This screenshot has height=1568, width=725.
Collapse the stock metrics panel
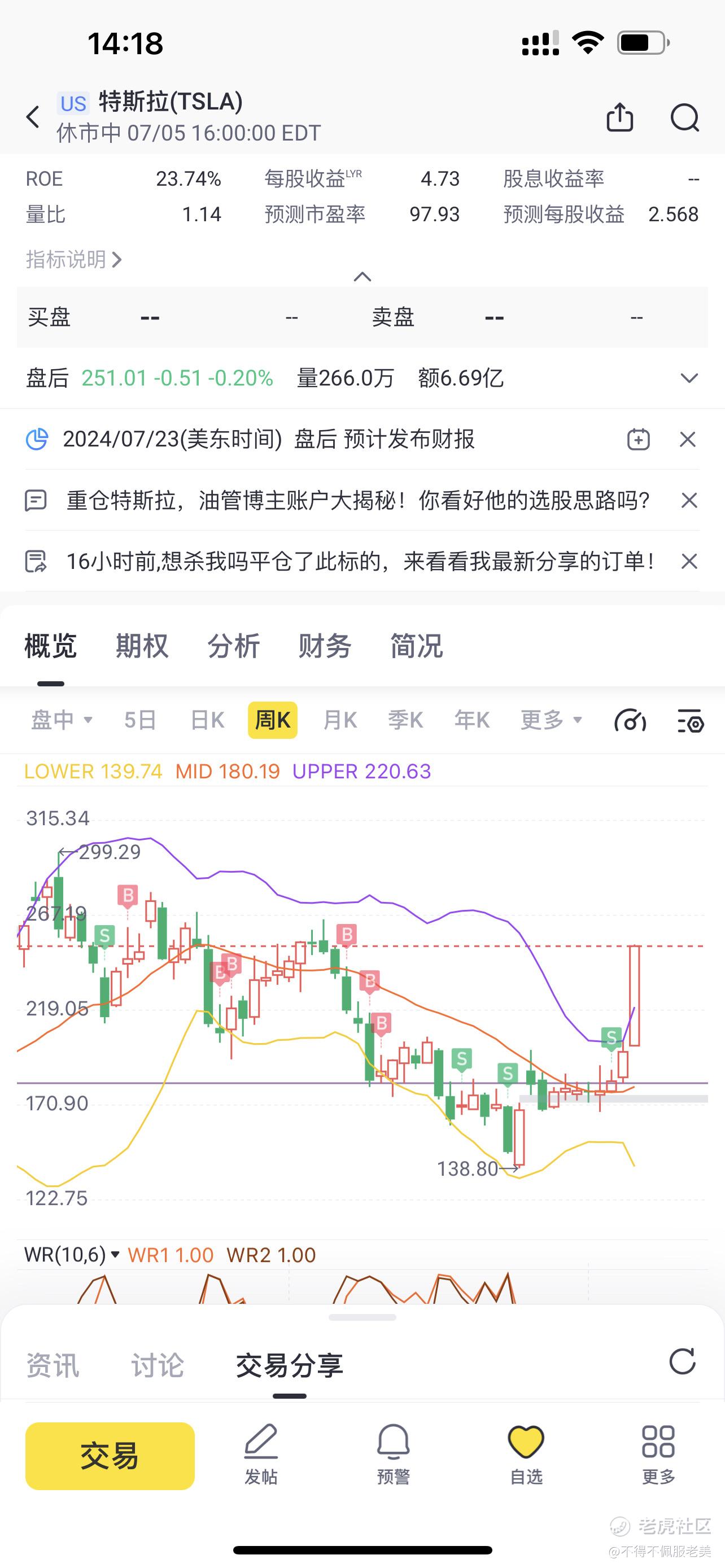pyautogui.click(x=362, y=277)
